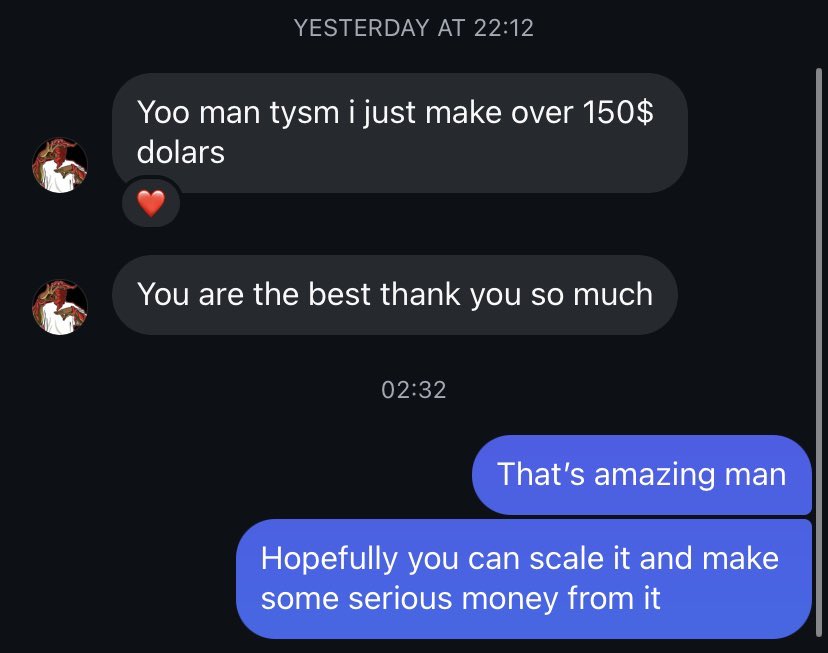Open sender's avatar beside "You are the best"
The image size is (828, 653).
60,307
